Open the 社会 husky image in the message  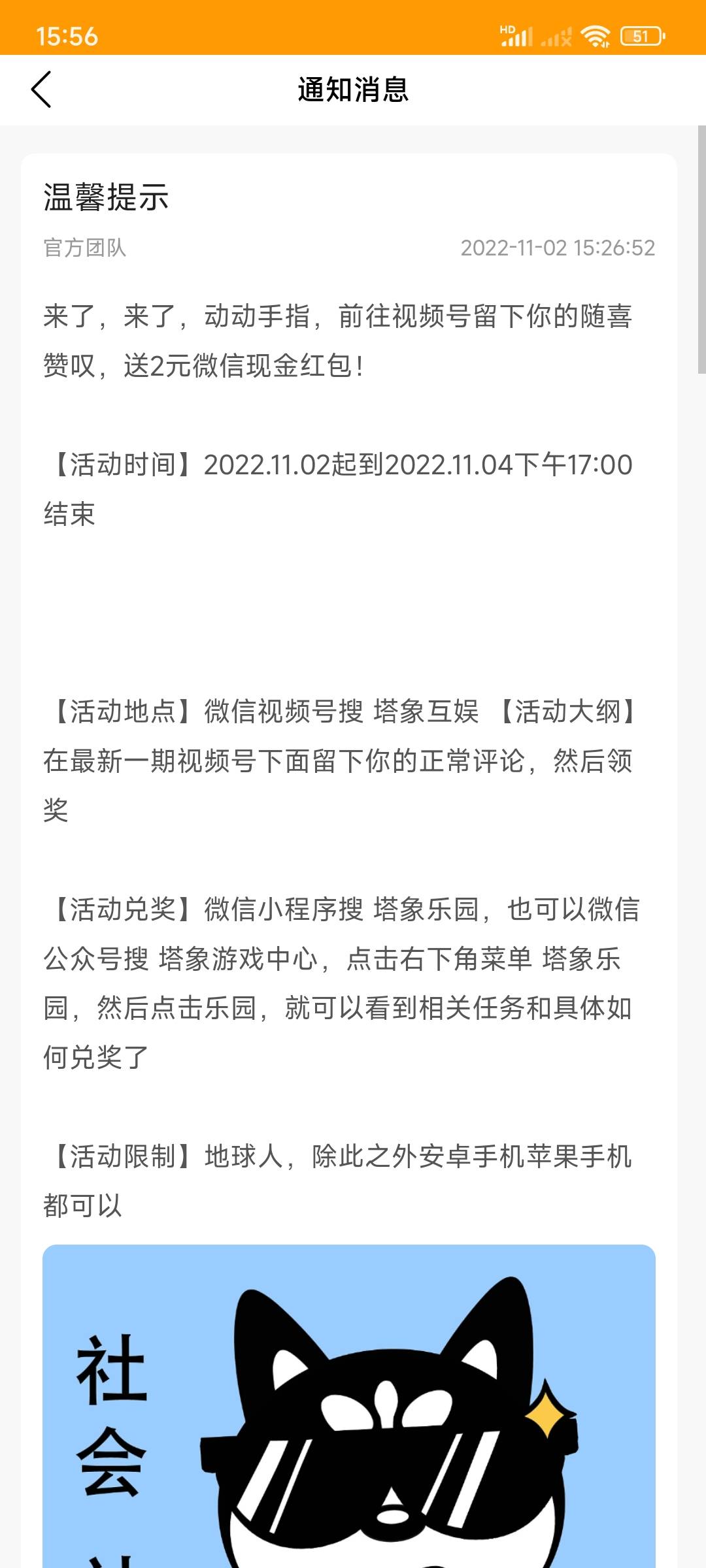[349, 1405]
